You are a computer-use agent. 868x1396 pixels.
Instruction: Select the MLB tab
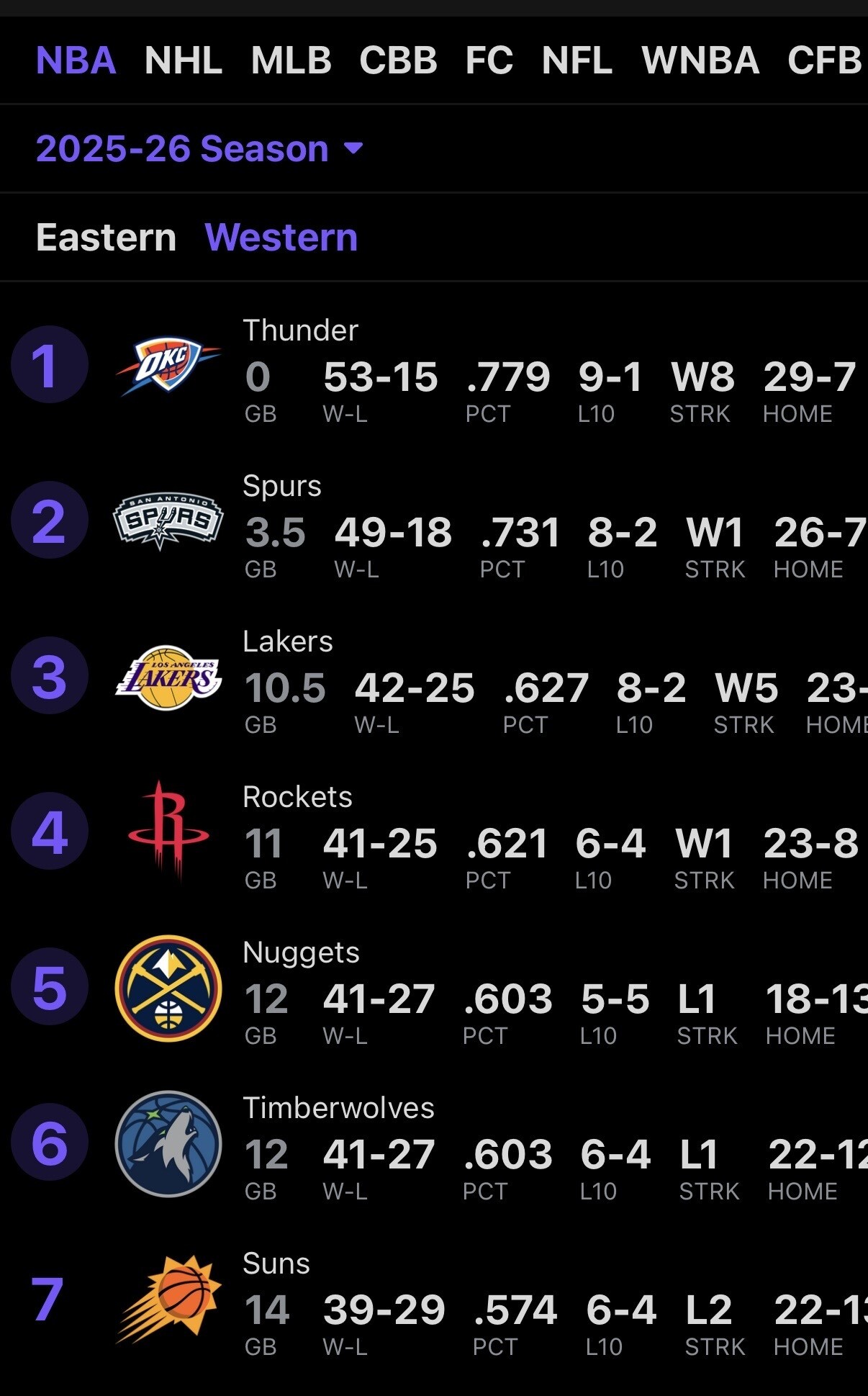pos(291,60)
